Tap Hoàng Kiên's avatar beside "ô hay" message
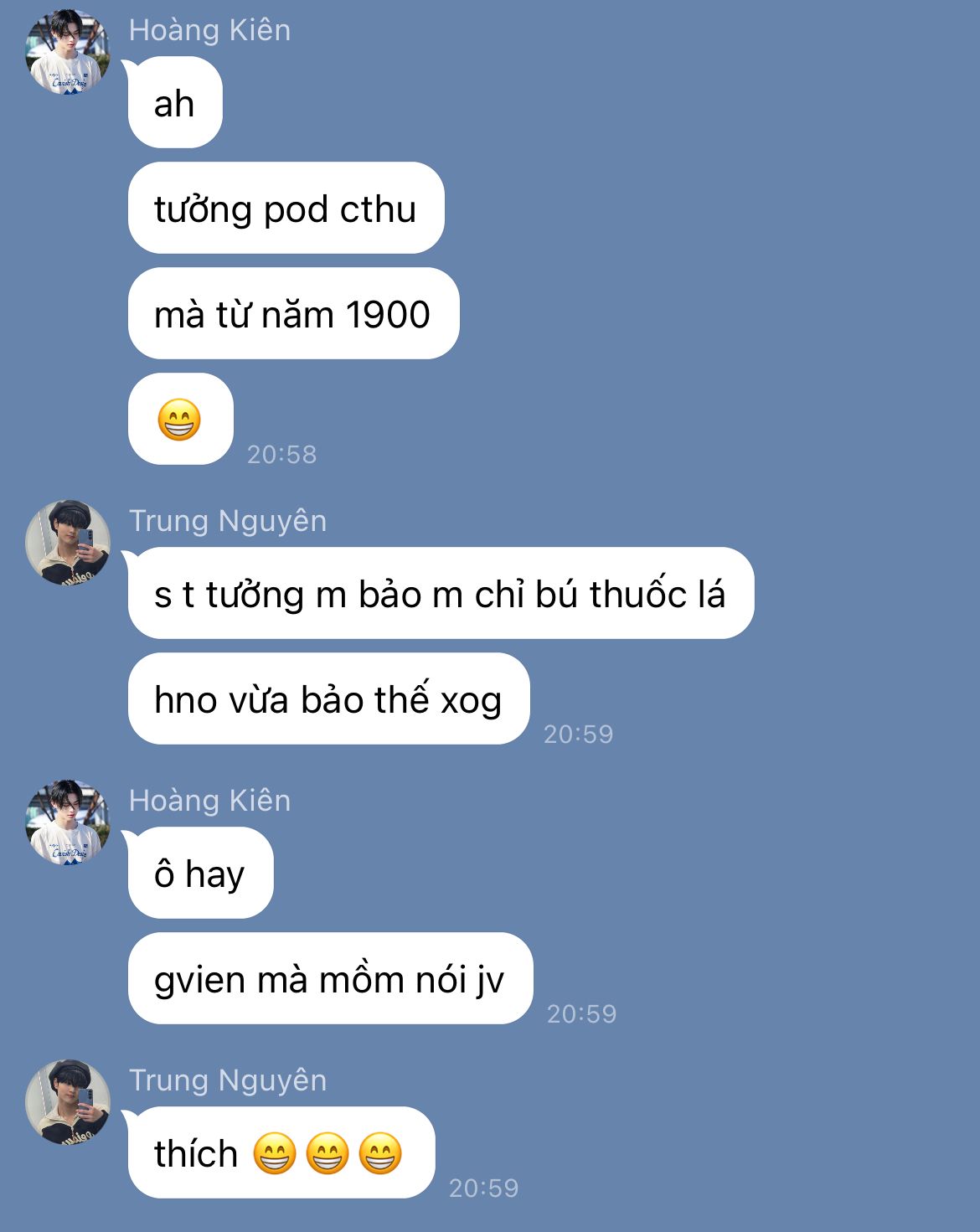 (68, 822)
